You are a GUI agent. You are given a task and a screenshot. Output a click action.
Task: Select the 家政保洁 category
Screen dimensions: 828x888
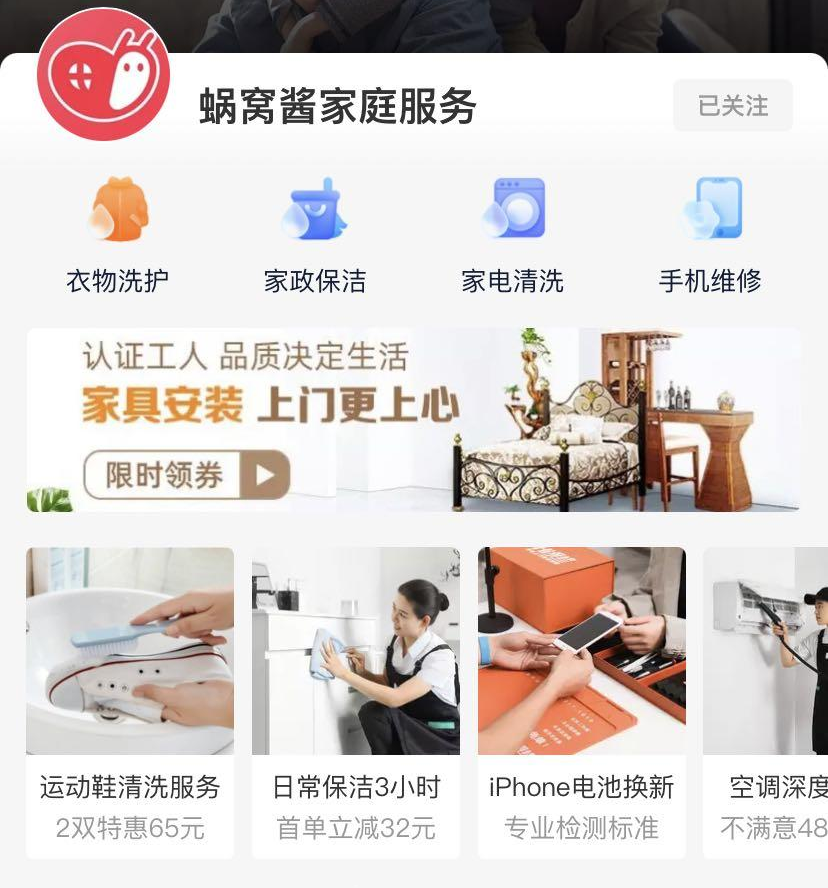[x=315, y=236]
